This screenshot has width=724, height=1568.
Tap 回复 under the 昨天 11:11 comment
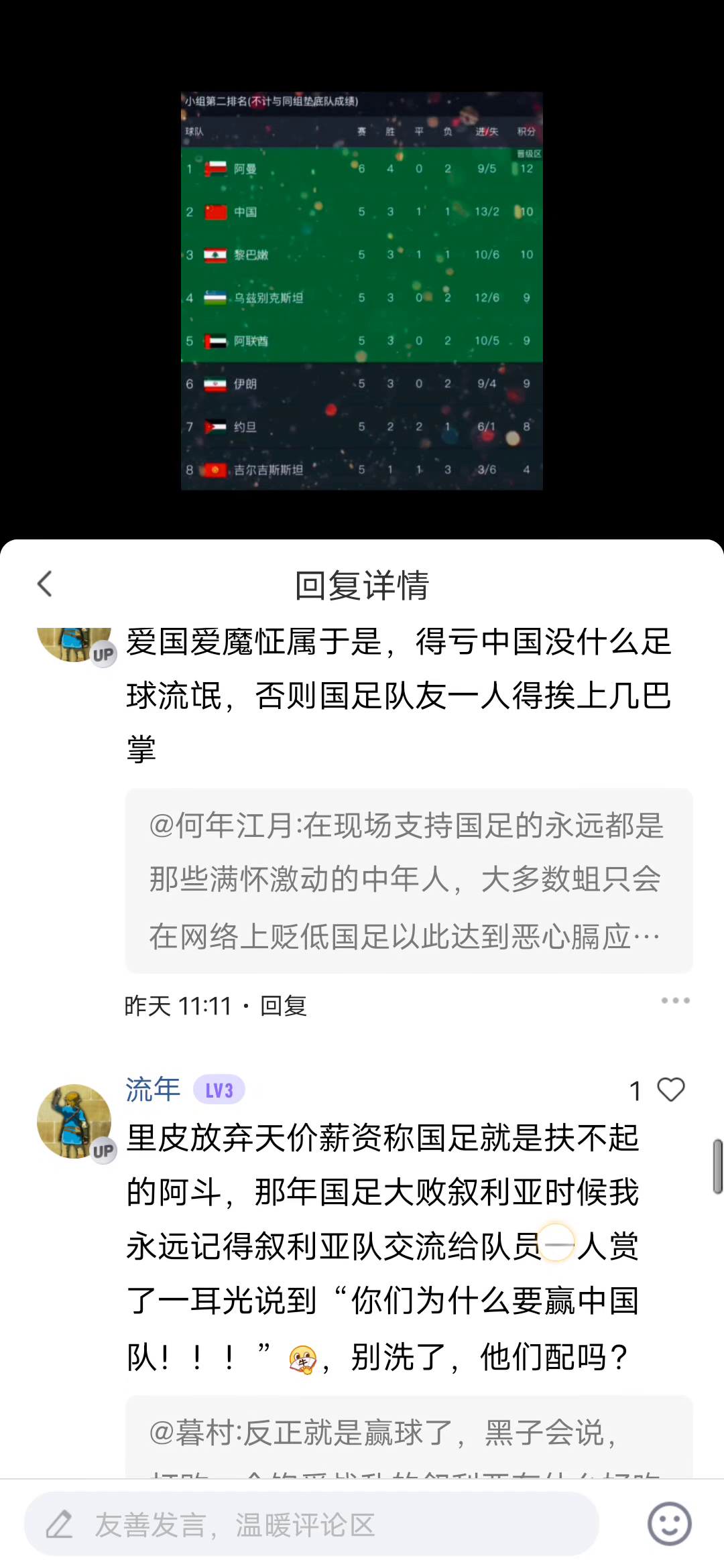tap(283, 1006)
